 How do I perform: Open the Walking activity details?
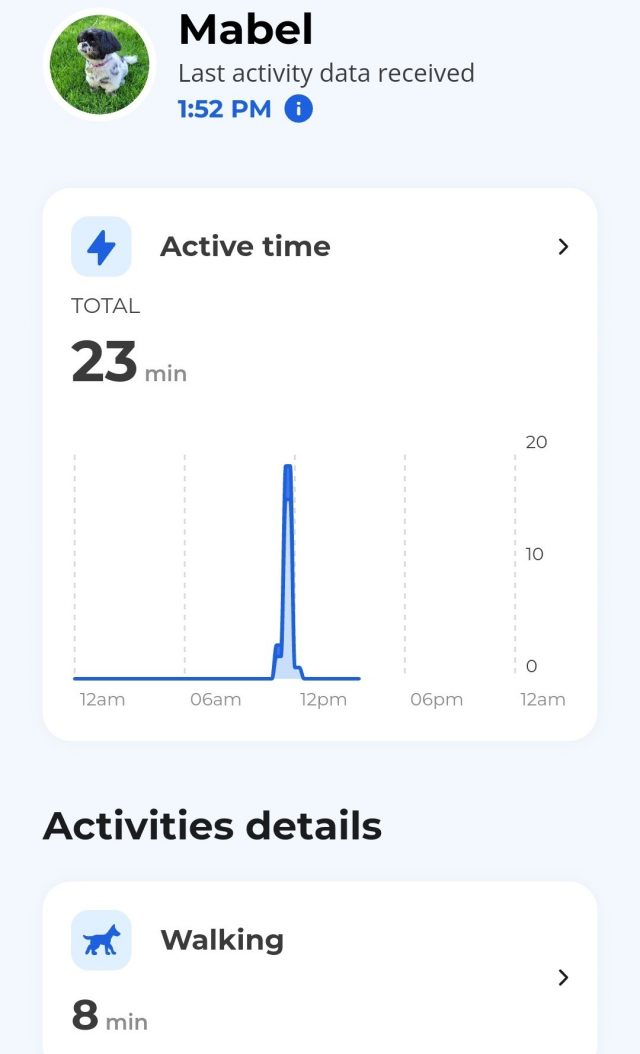(563, 977)
